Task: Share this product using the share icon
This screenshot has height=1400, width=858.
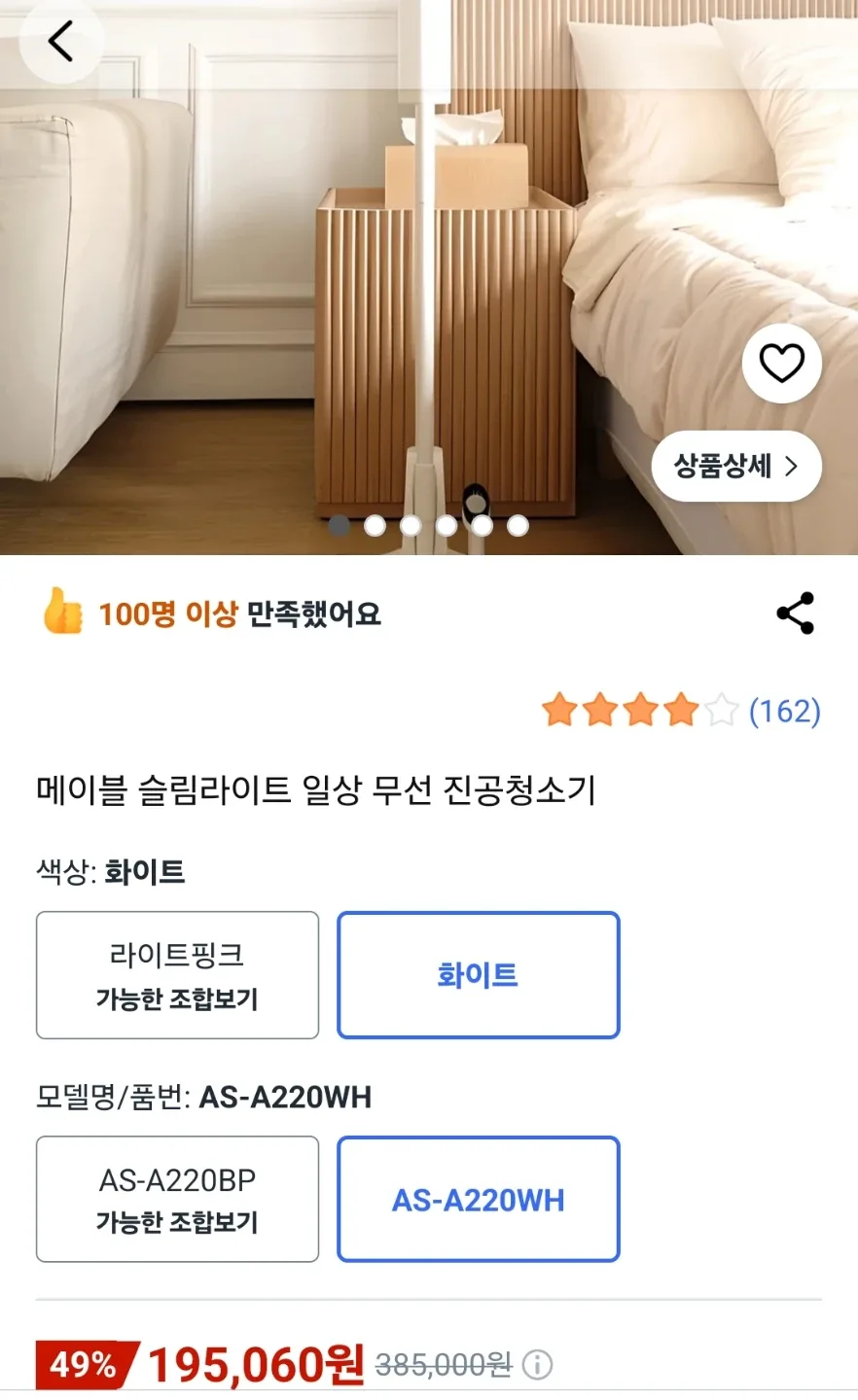Action: (x=794, y=612)
